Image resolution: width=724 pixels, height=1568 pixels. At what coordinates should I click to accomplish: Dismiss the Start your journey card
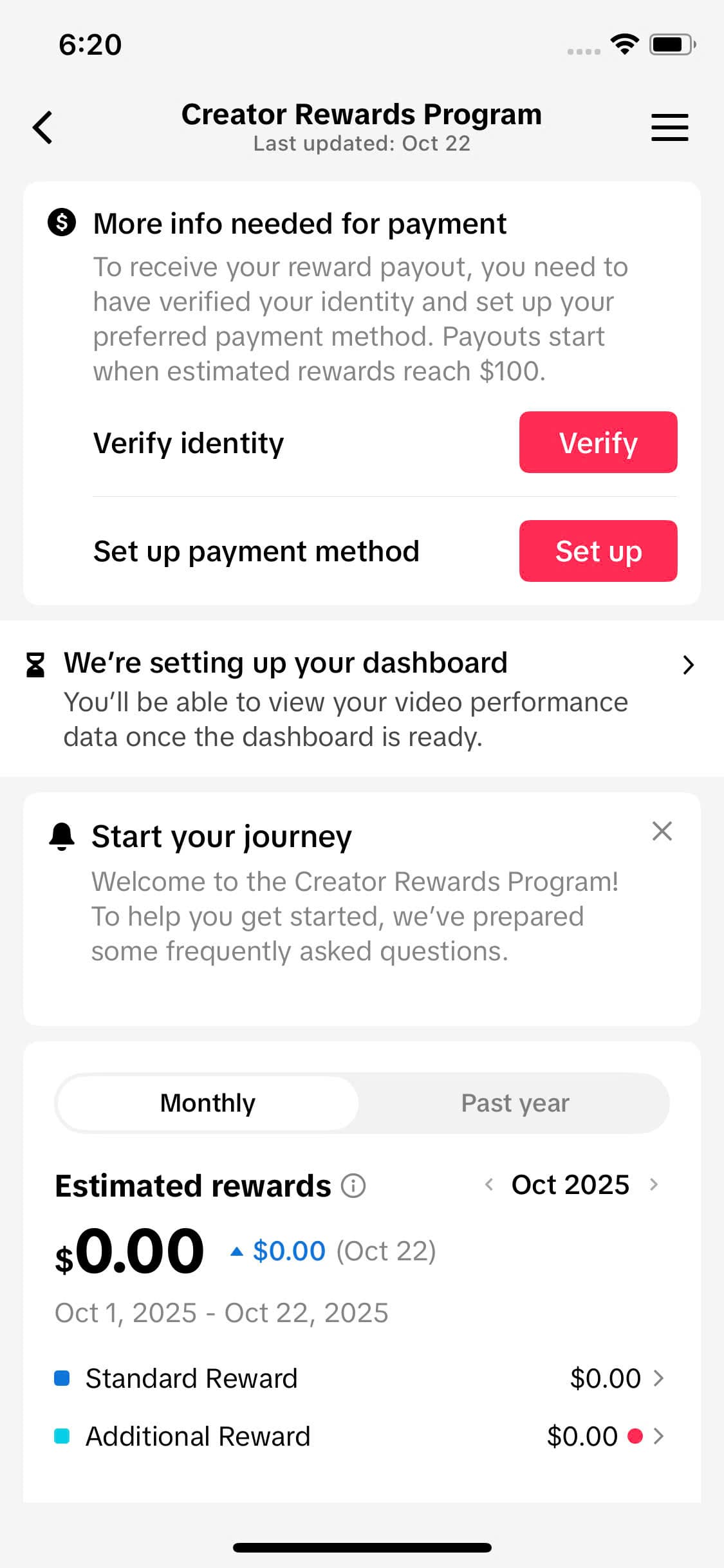click(662, 832)
